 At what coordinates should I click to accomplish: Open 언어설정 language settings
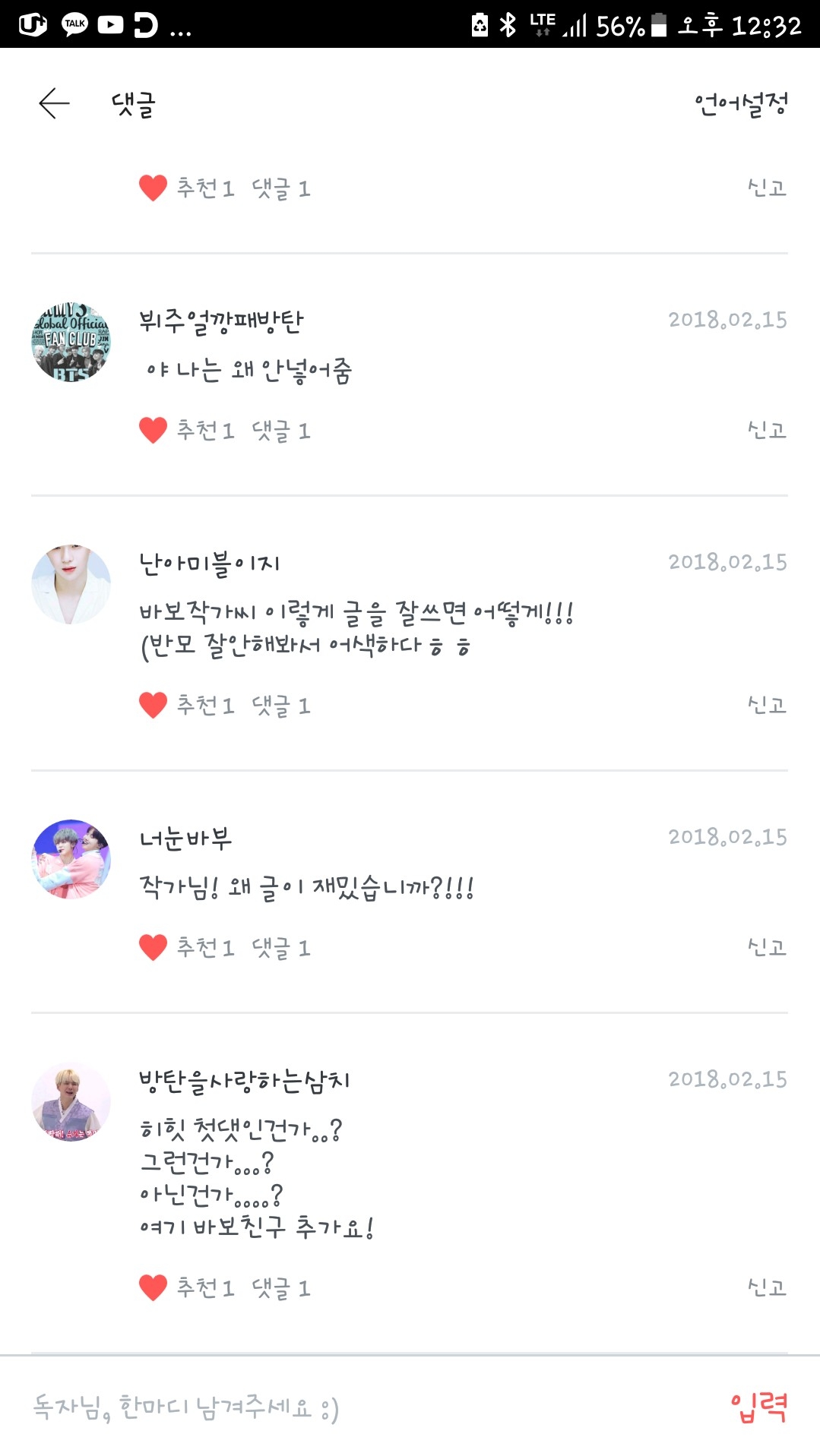(x=741, y=104)
